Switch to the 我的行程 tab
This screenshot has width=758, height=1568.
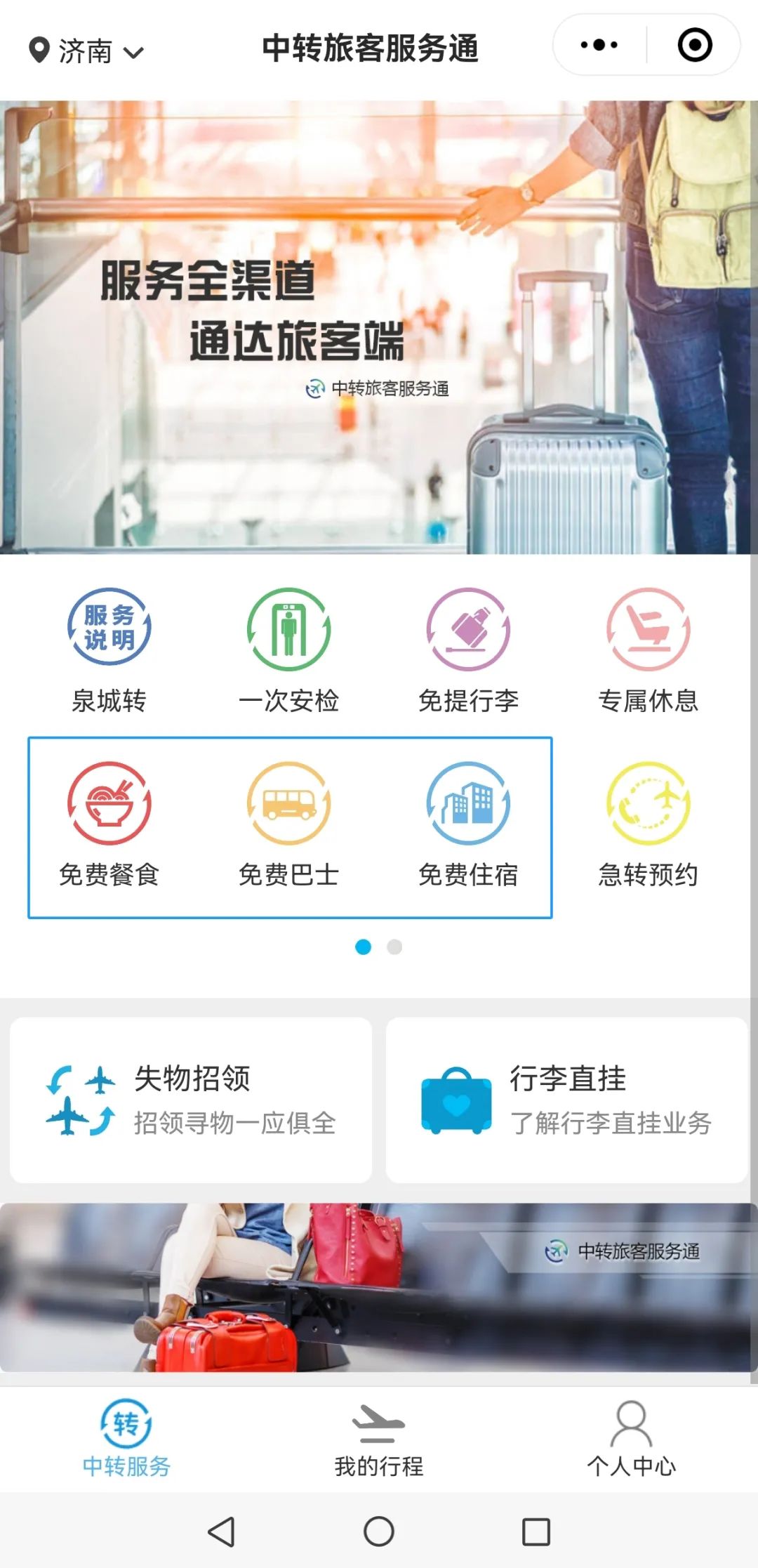(379, 1441)
